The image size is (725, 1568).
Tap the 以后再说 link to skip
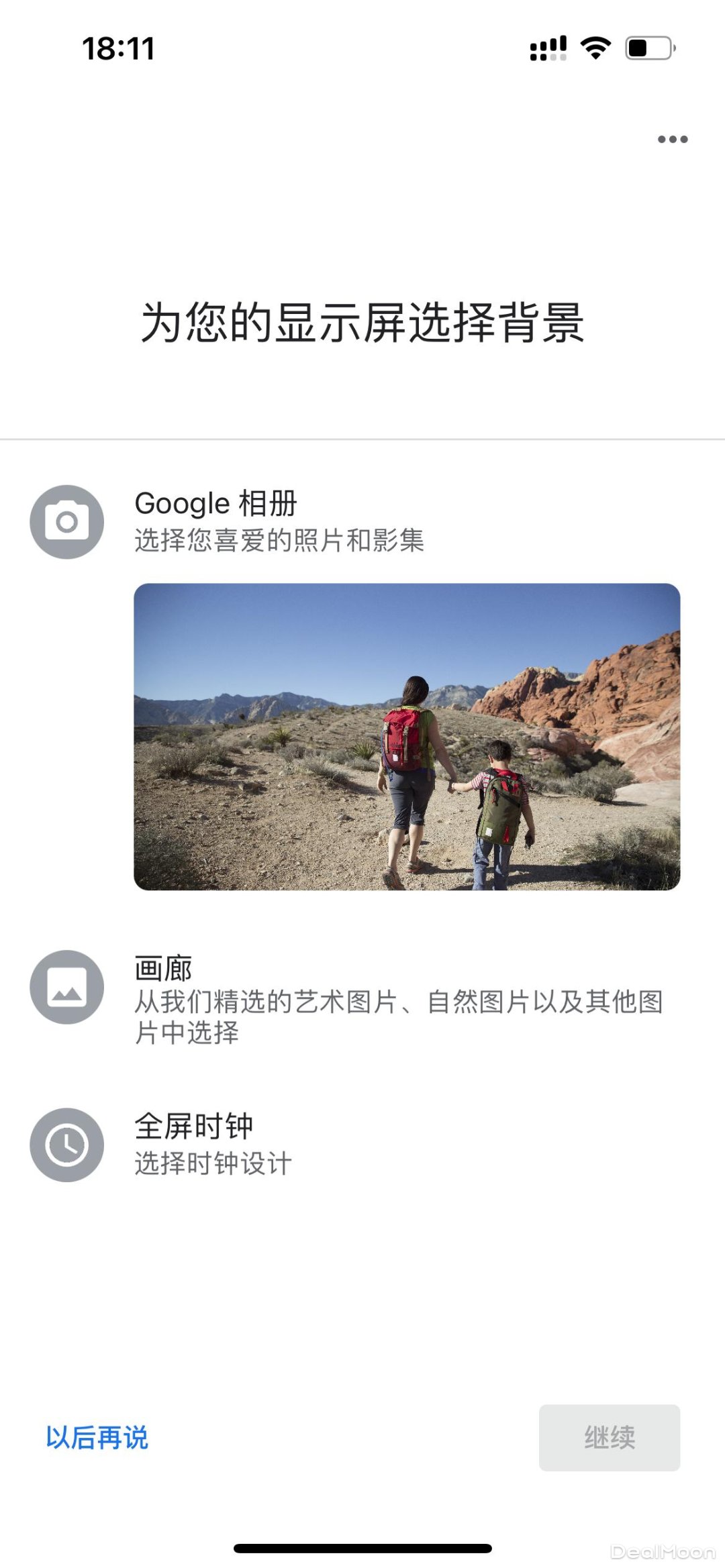coord(97,1438)
